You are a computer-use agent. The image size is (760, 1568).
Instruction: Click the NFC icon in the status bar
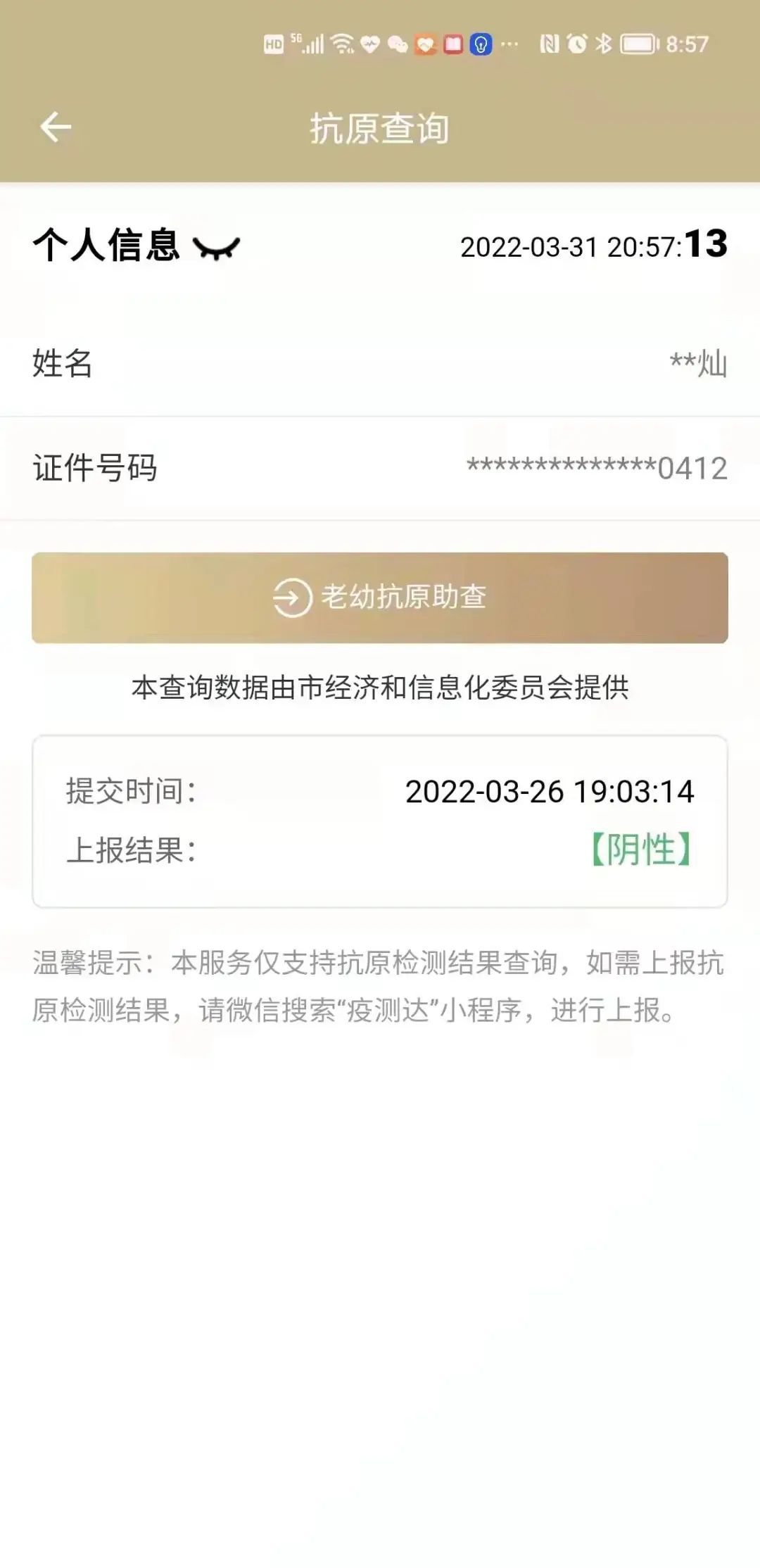point(551,42)
